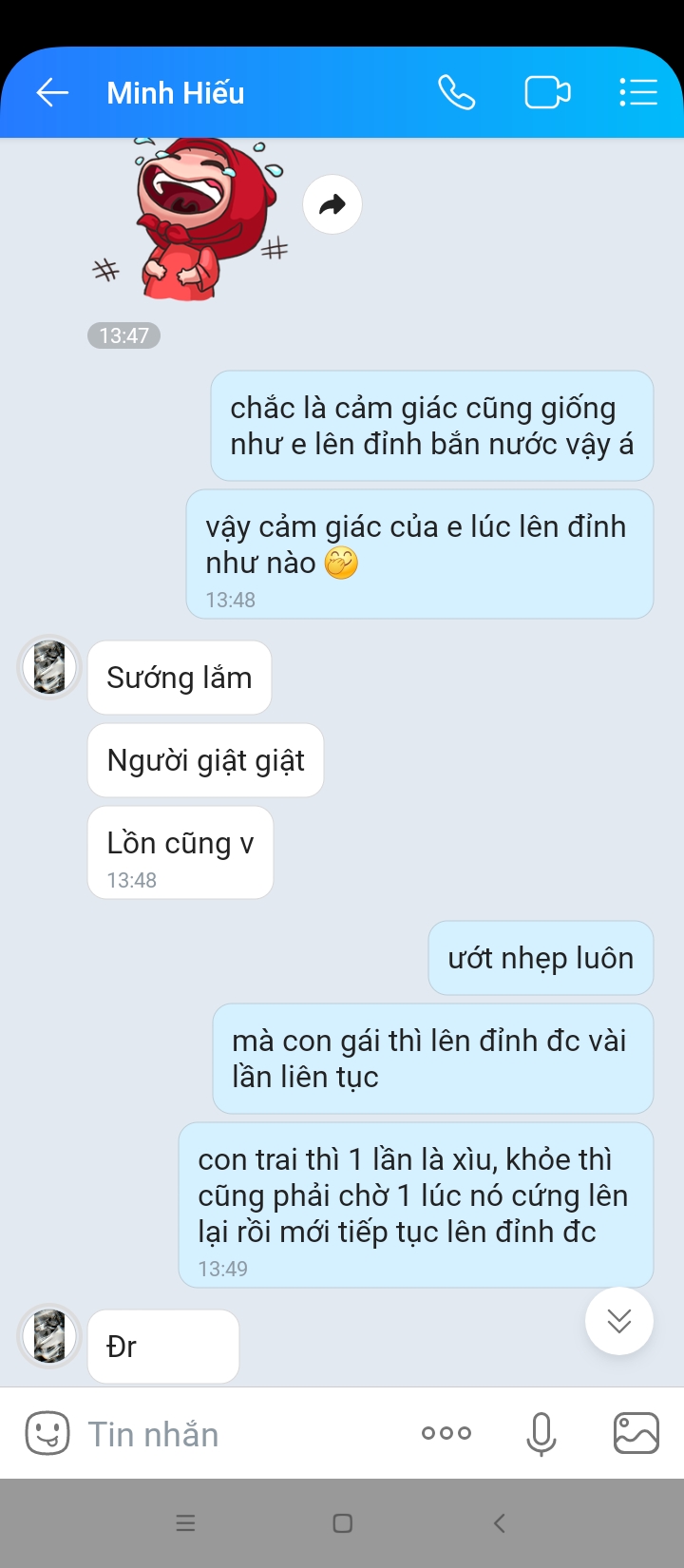Jump to latest messages
Screen dimensions: 684x1568
pos(619,1321)
